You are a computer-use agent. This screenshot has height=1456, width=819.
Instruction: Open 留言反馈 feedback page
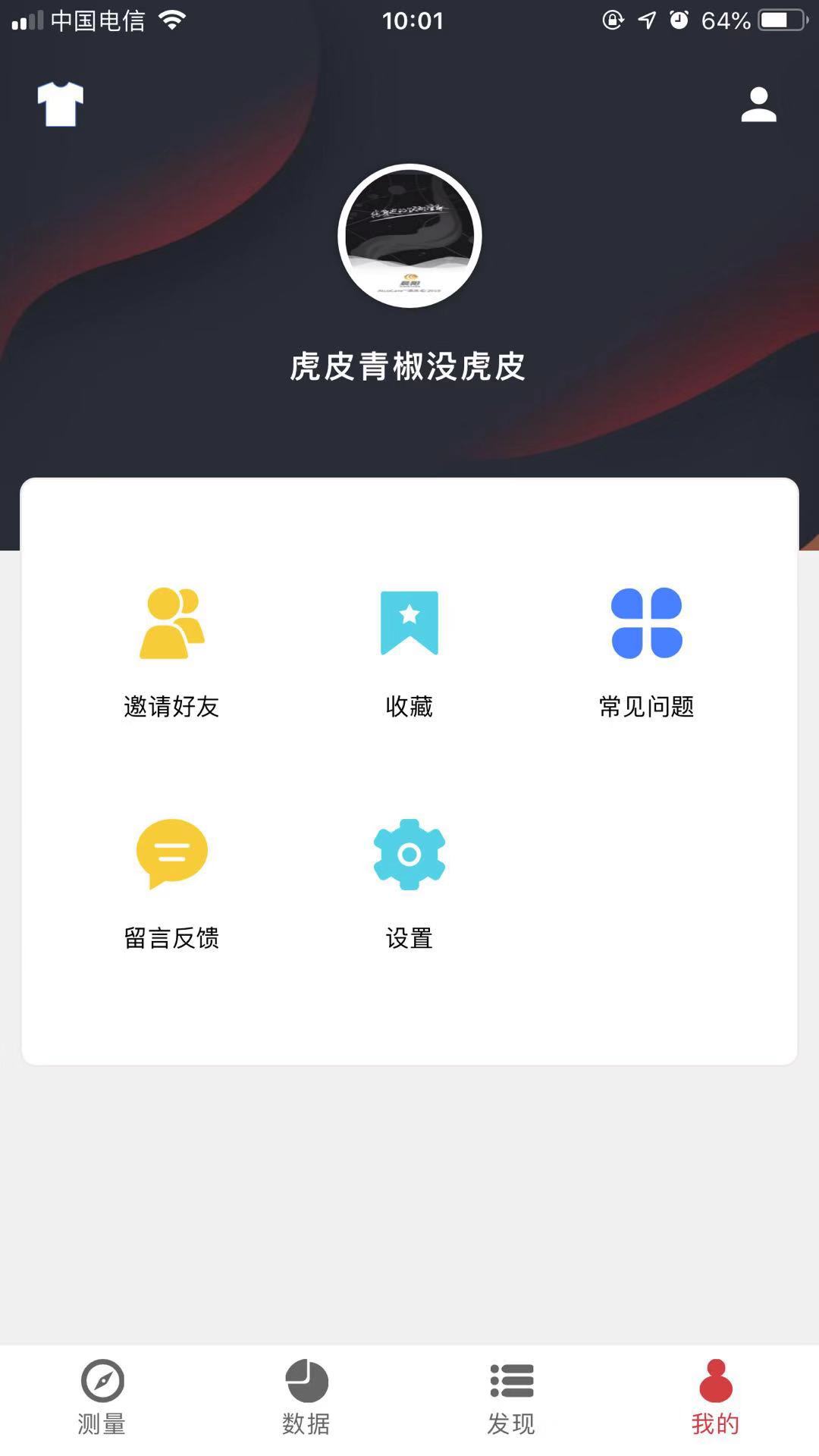pyautogui.click(x=172, y=883)
